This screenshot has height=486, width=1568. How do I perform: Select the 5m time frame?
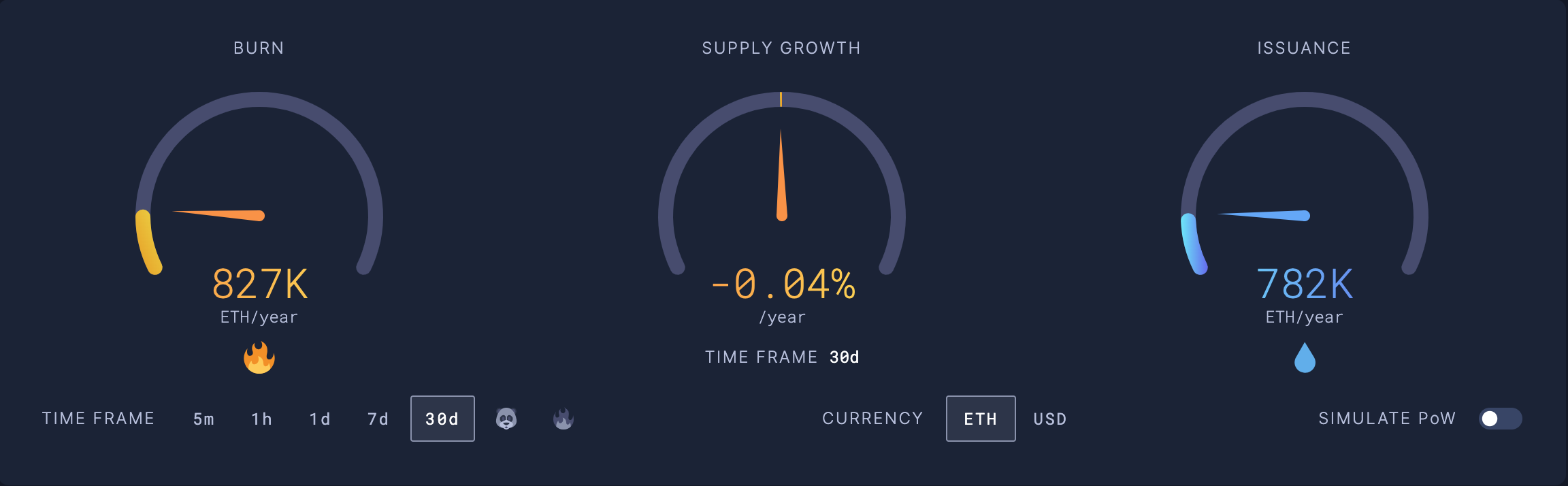click(x=203, y=419)
